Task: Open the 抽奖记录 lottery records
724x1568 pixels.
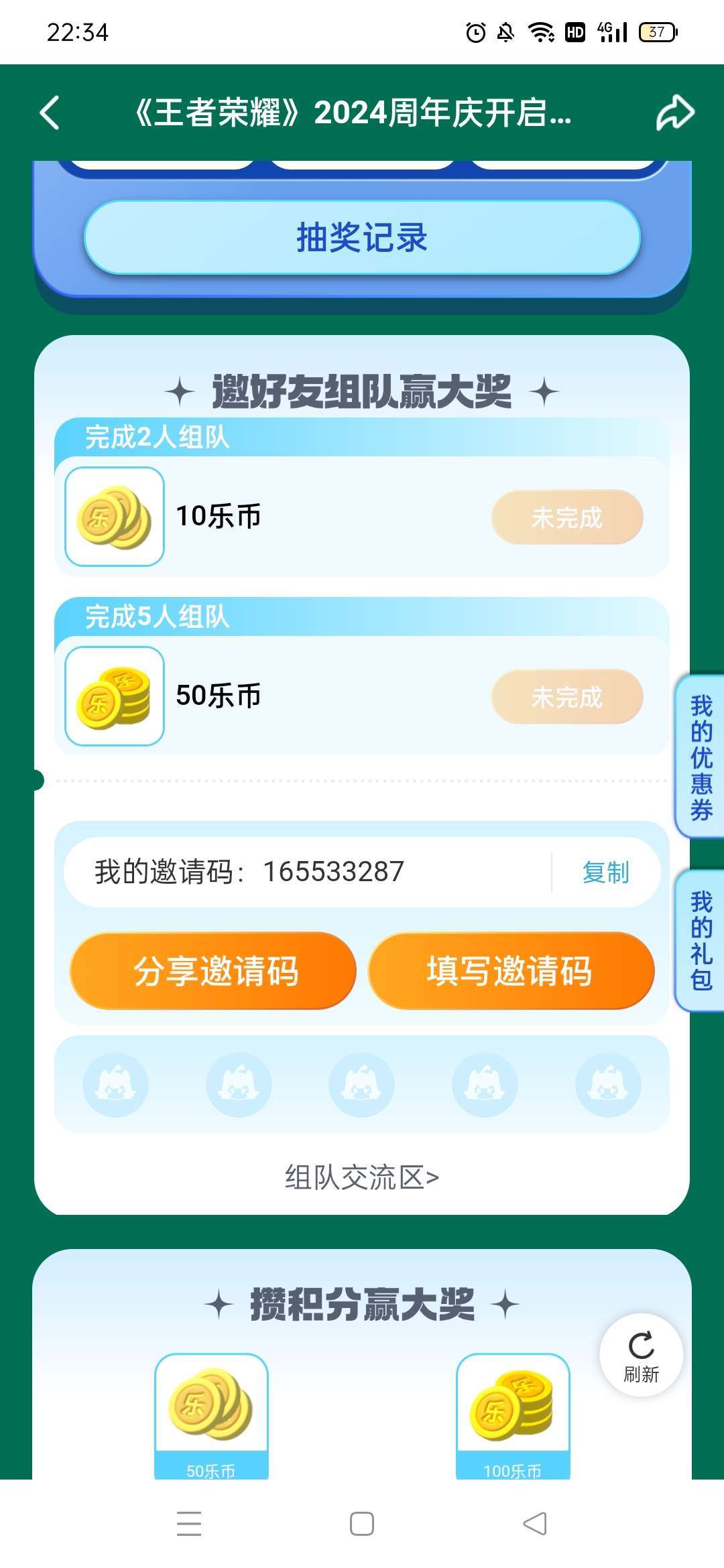Action: coord(362,238)
